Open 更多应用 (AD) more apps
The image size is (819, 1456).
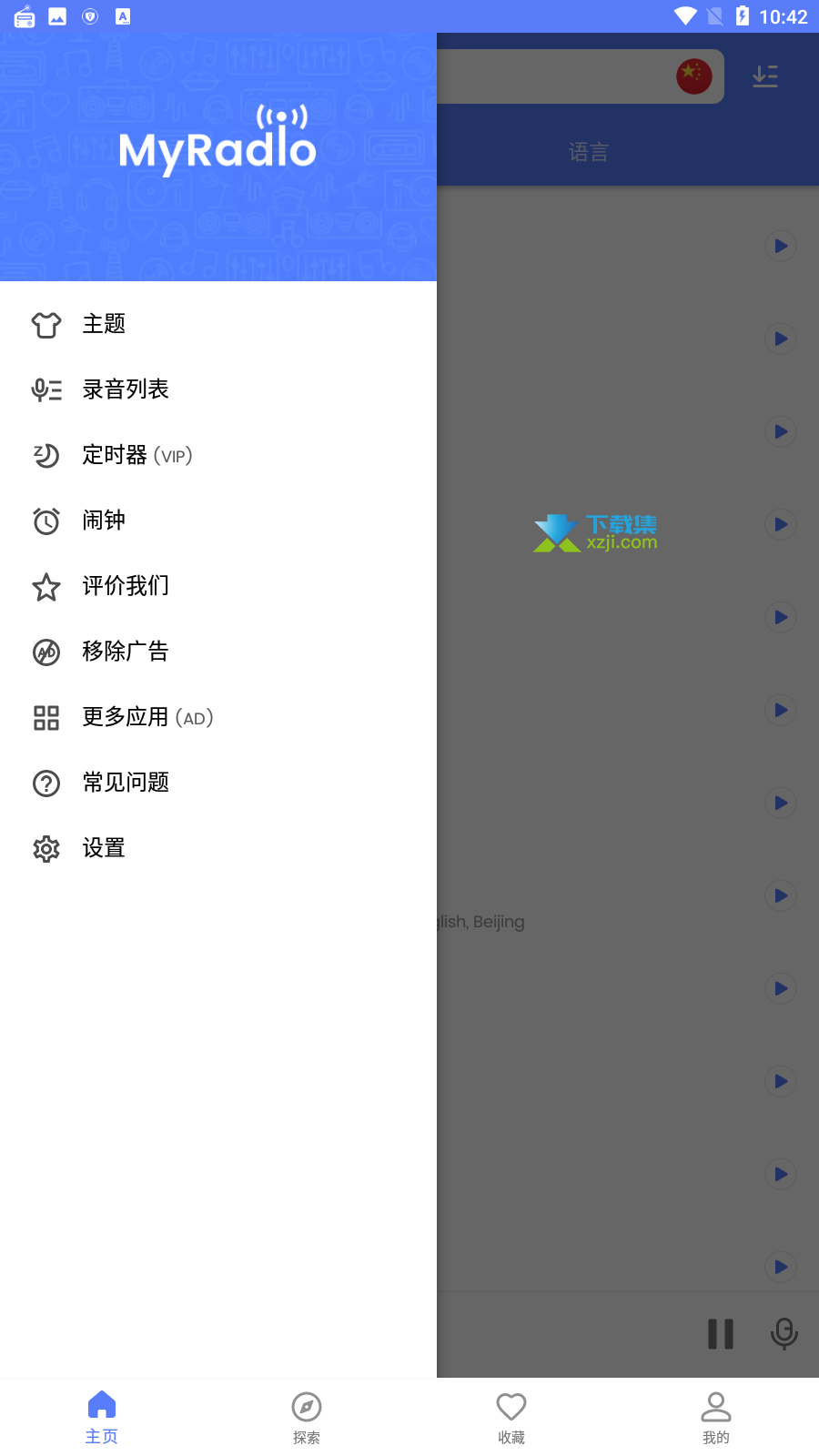[x=218, y=717]
